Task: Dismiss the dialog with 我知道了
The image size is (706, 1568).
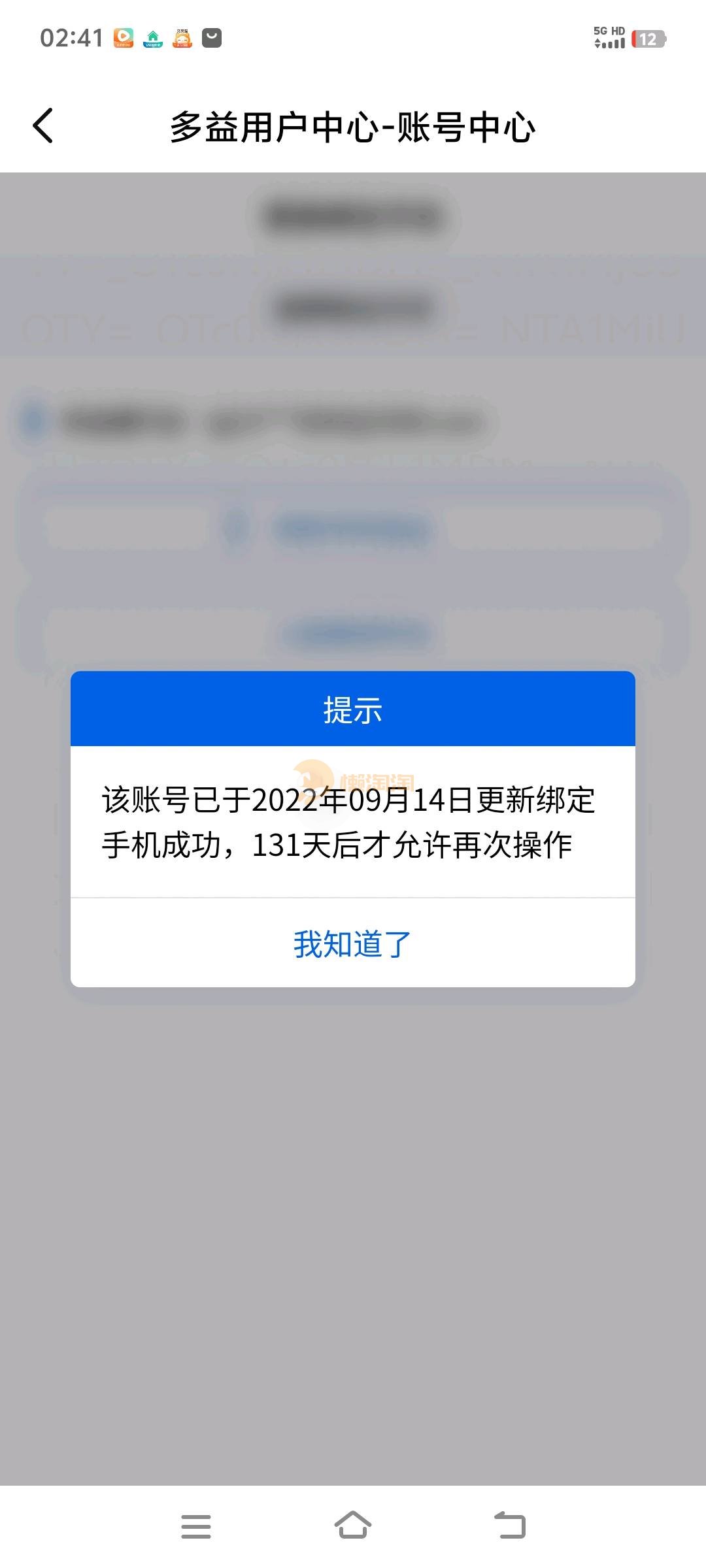Action: click(352, 944)
